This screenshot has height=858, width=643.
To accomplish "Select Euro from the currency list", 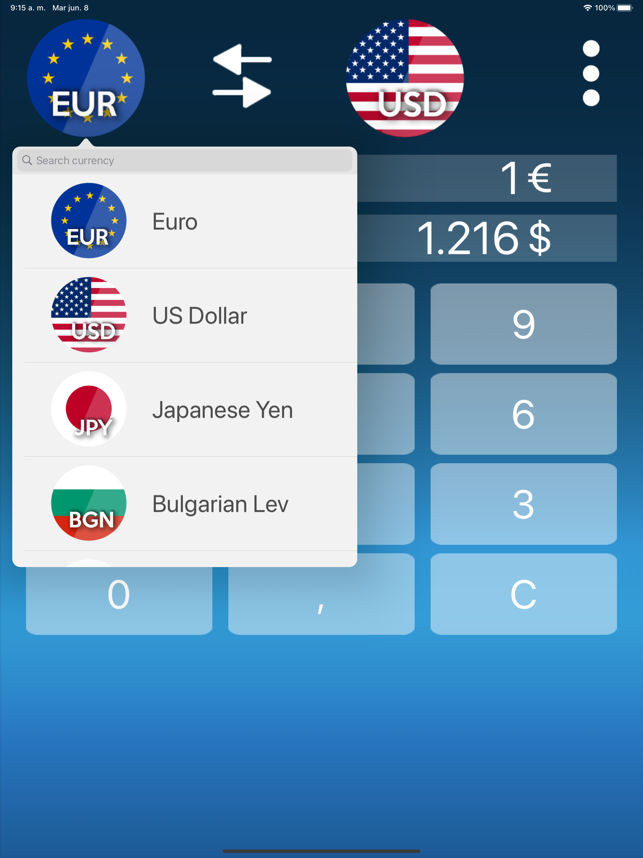I will pos(185,221).
